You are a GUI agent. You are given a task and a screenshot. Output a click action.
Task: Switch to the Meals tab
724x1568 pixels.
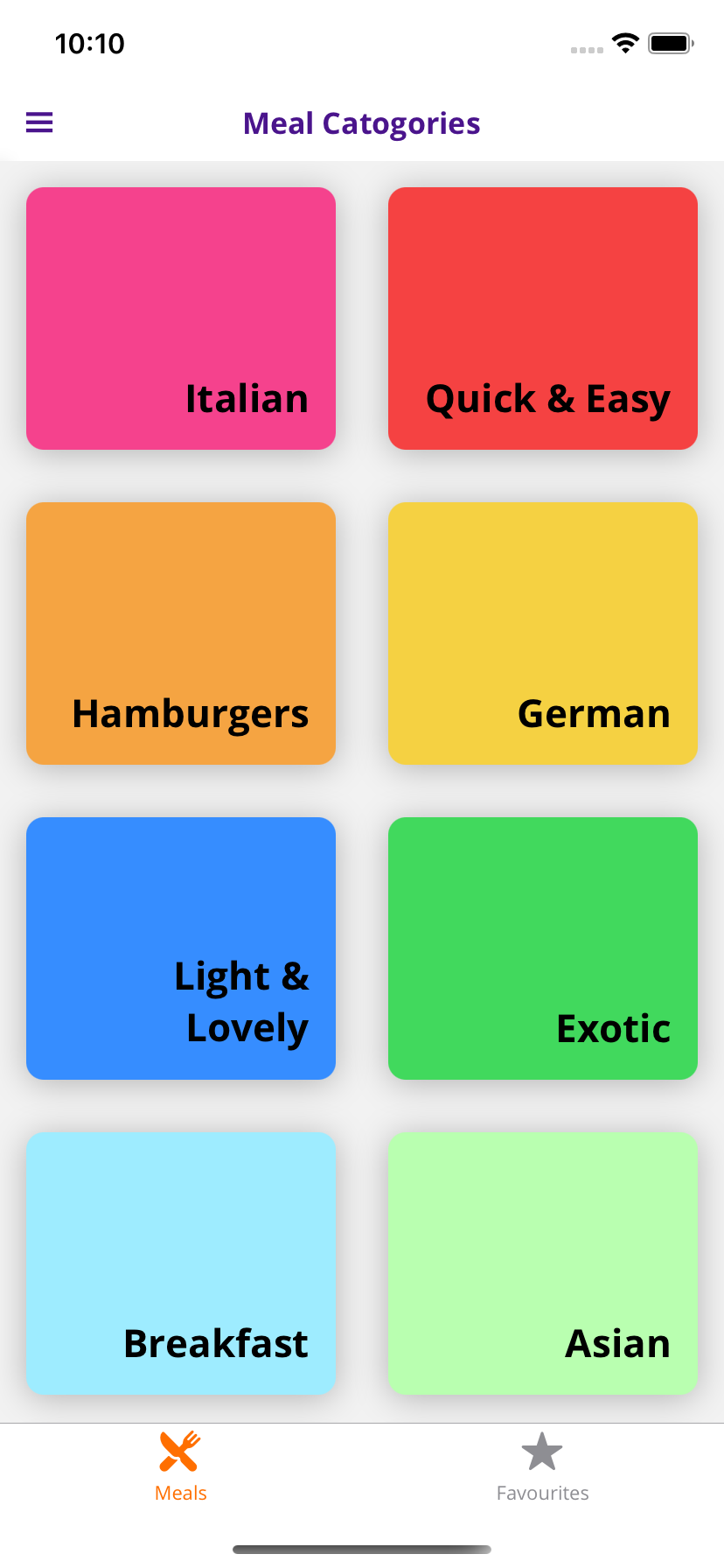(x=180, y=1466)
